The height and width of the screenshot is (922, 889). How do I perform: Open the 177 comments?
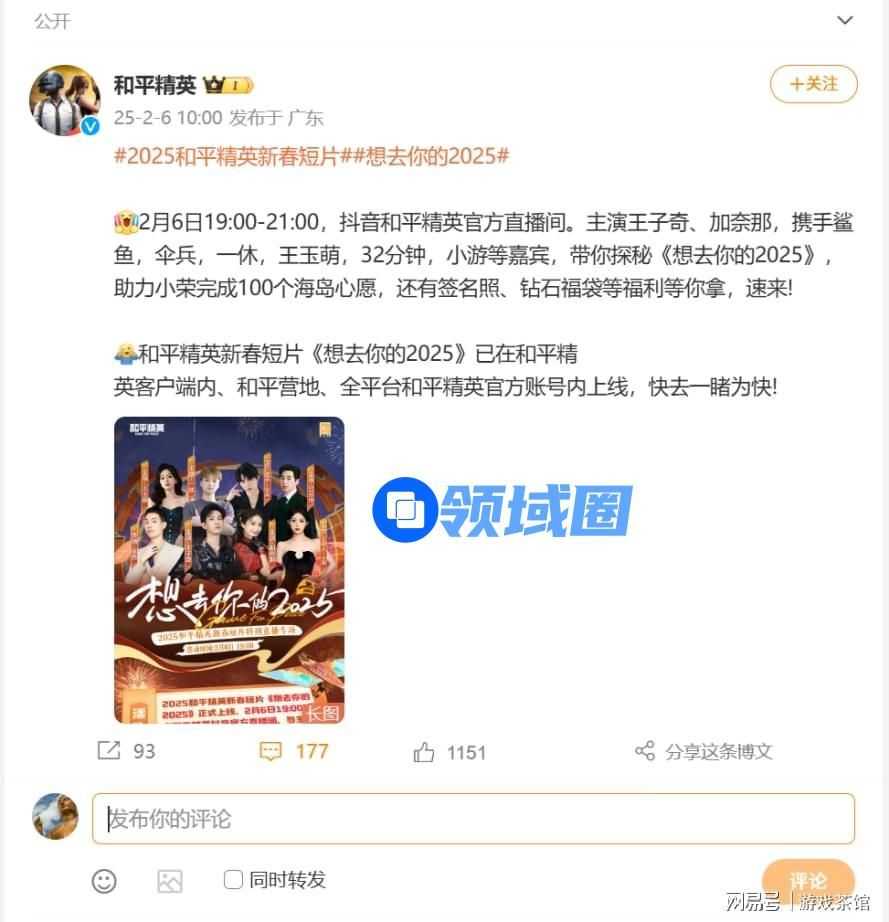[294, 751]
